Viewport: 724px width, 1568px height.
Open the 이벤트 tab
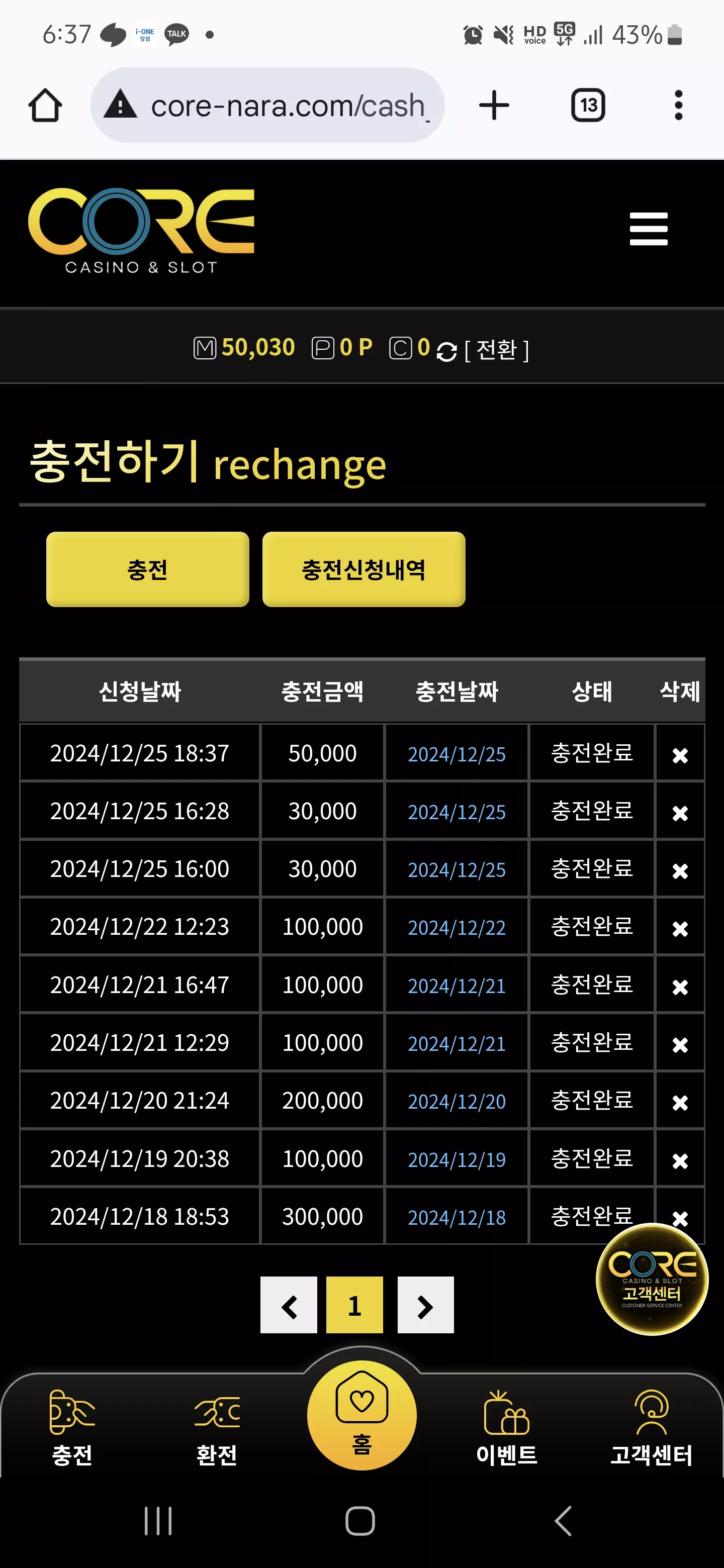(x=506, y=1427)
